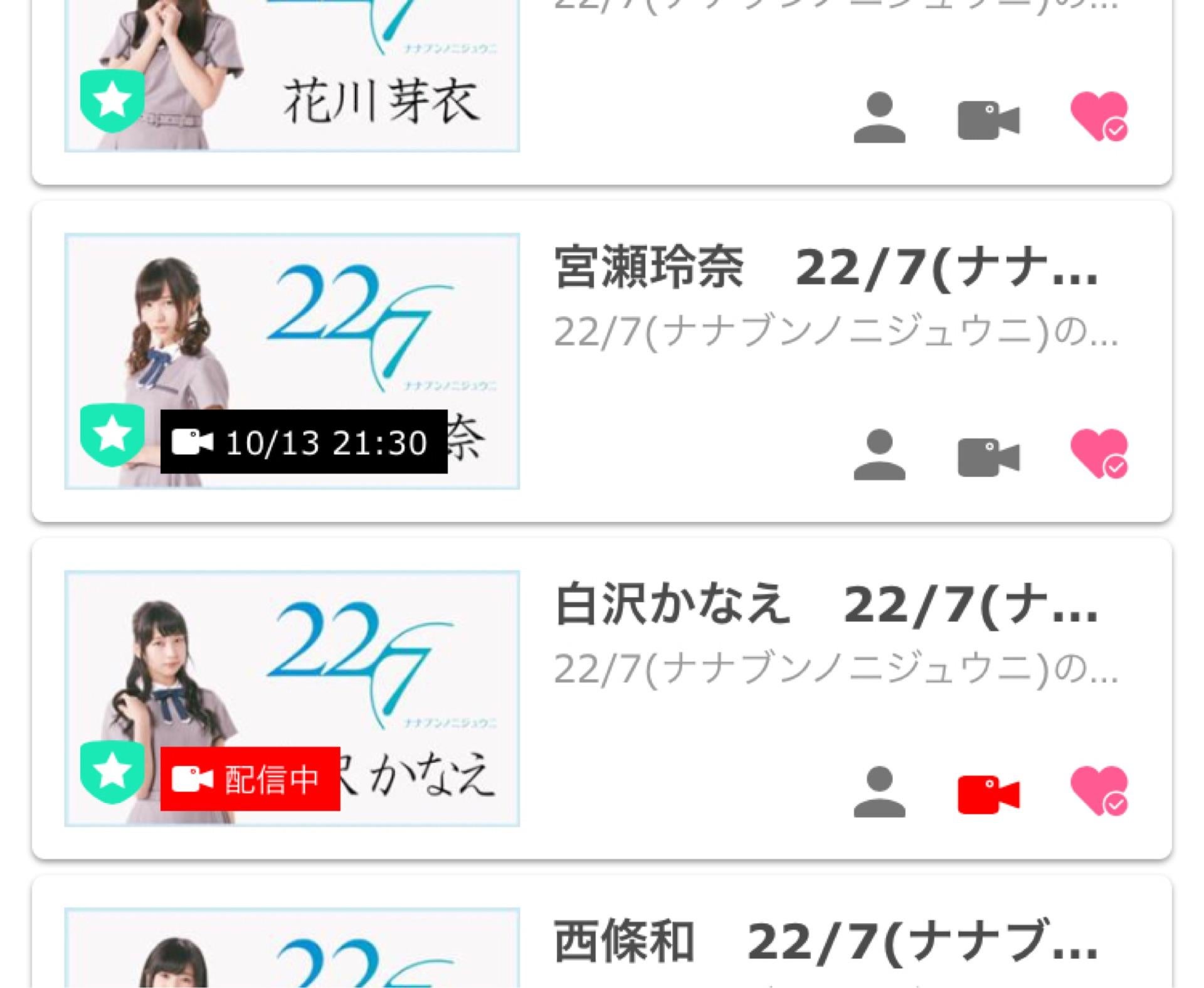This screenshot has width=1204, height=988.
Task: Unfollow 花川芽衣 with the heart icon
Action: [1098, 117]
